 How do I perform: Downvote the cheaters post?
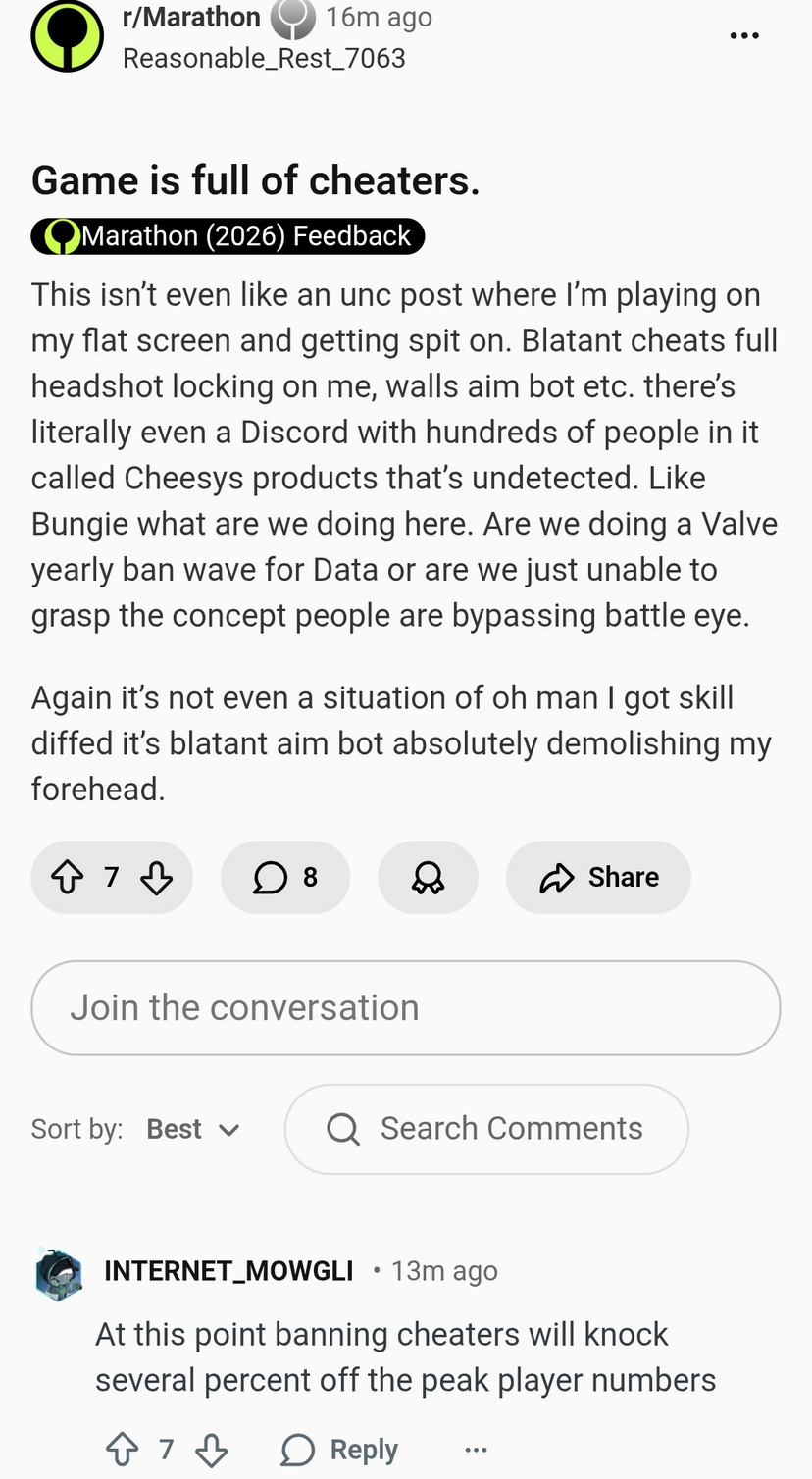[157, 877]
